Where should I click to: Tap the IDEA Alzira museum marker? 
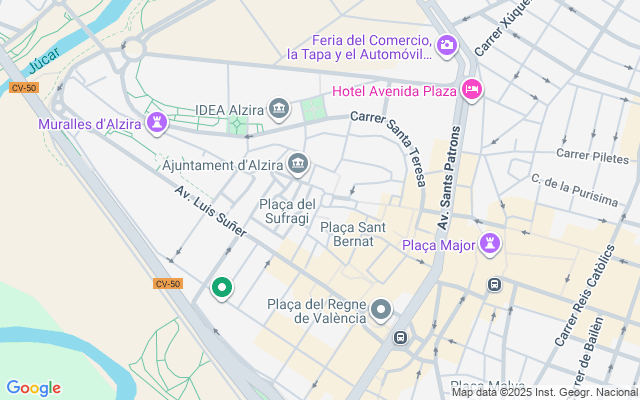279,107
